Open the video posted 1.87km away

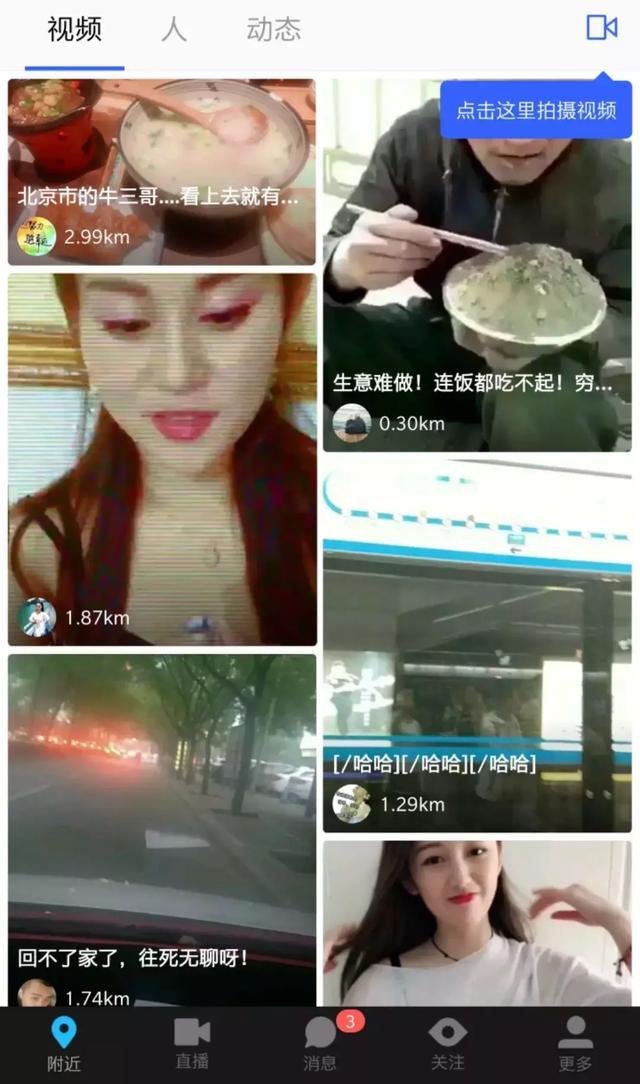pyautogui.click(x=162, y=460)
